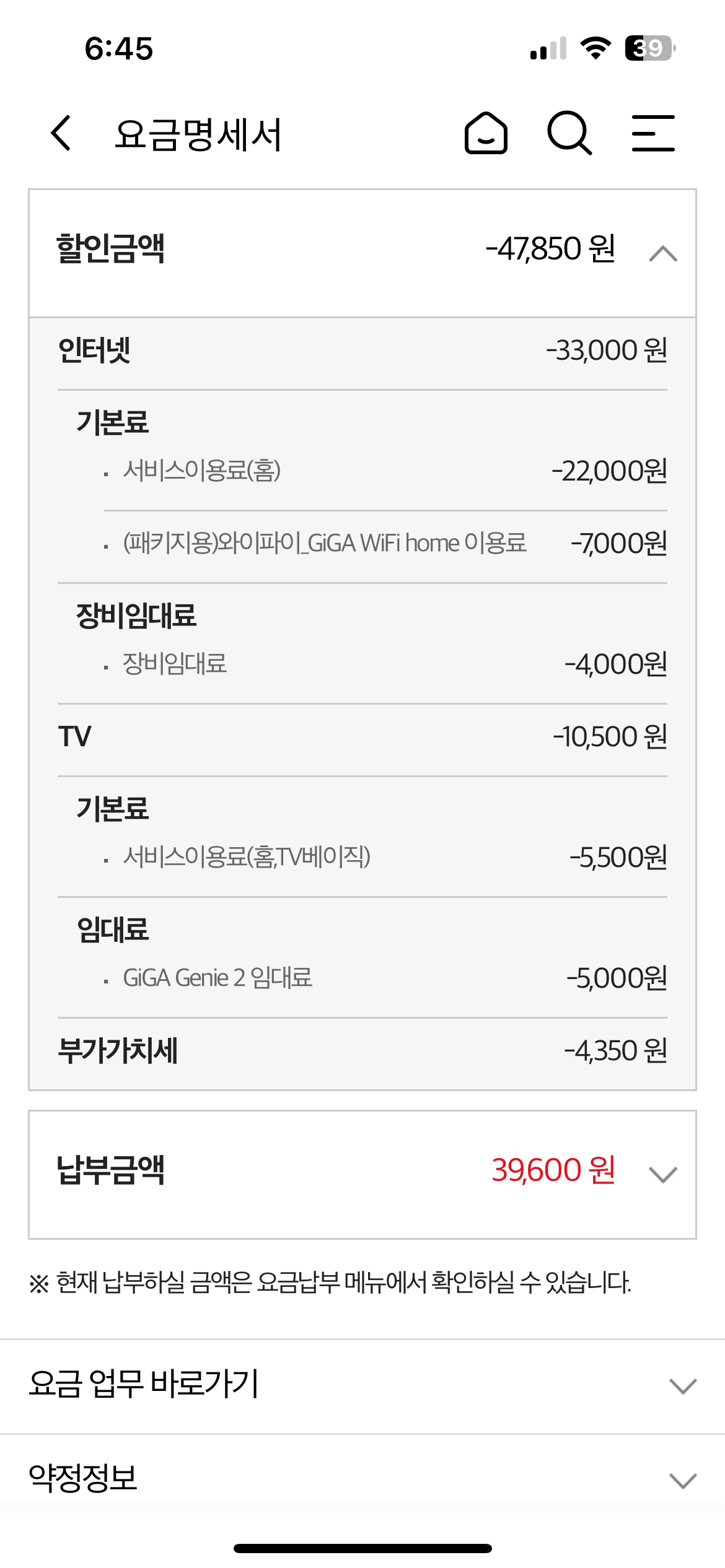725x1568 pixels.
Task: Expand the 납부금액 section
Action: click(663, 1174)
